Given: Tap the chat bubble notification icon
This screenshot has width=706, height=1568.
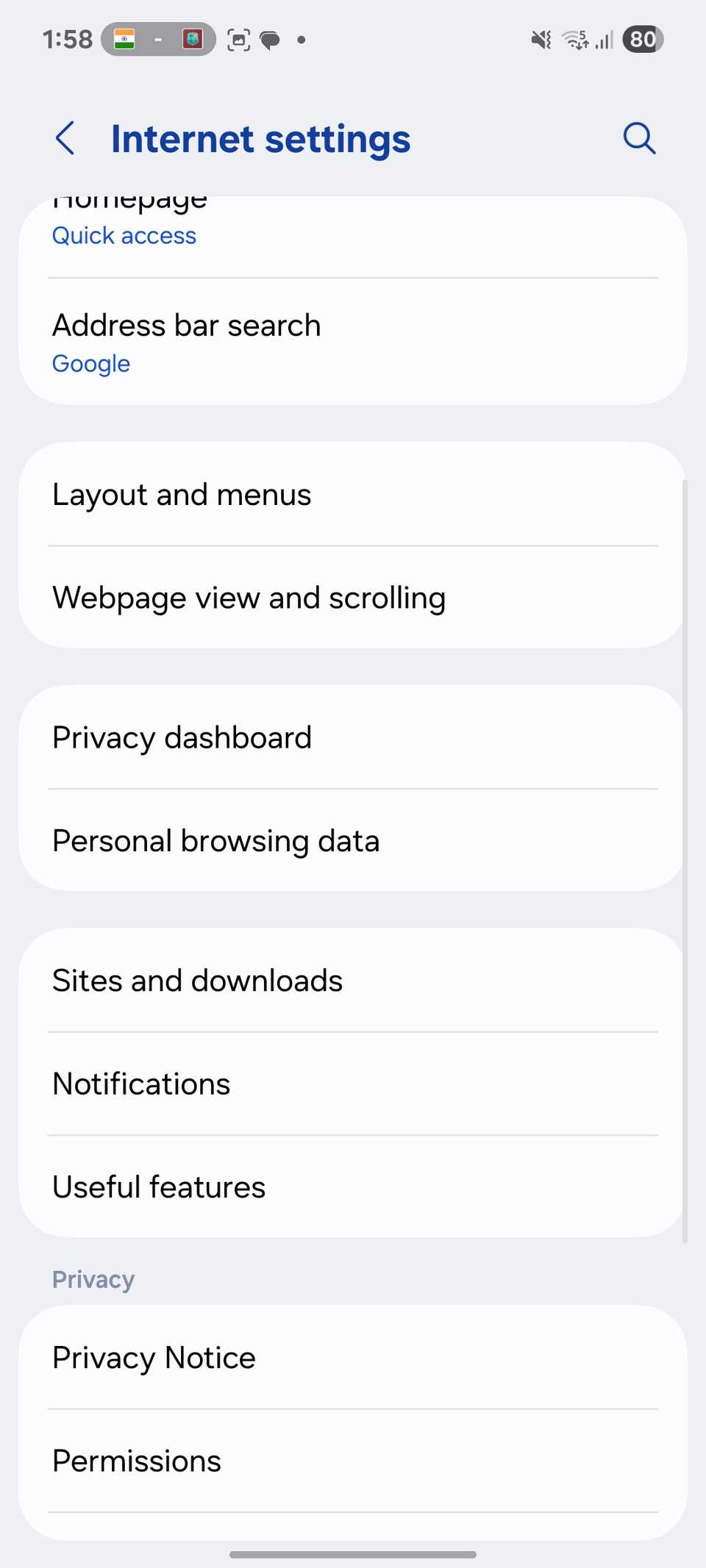Looking at the screenshot, I should click(x=270, y=39).
